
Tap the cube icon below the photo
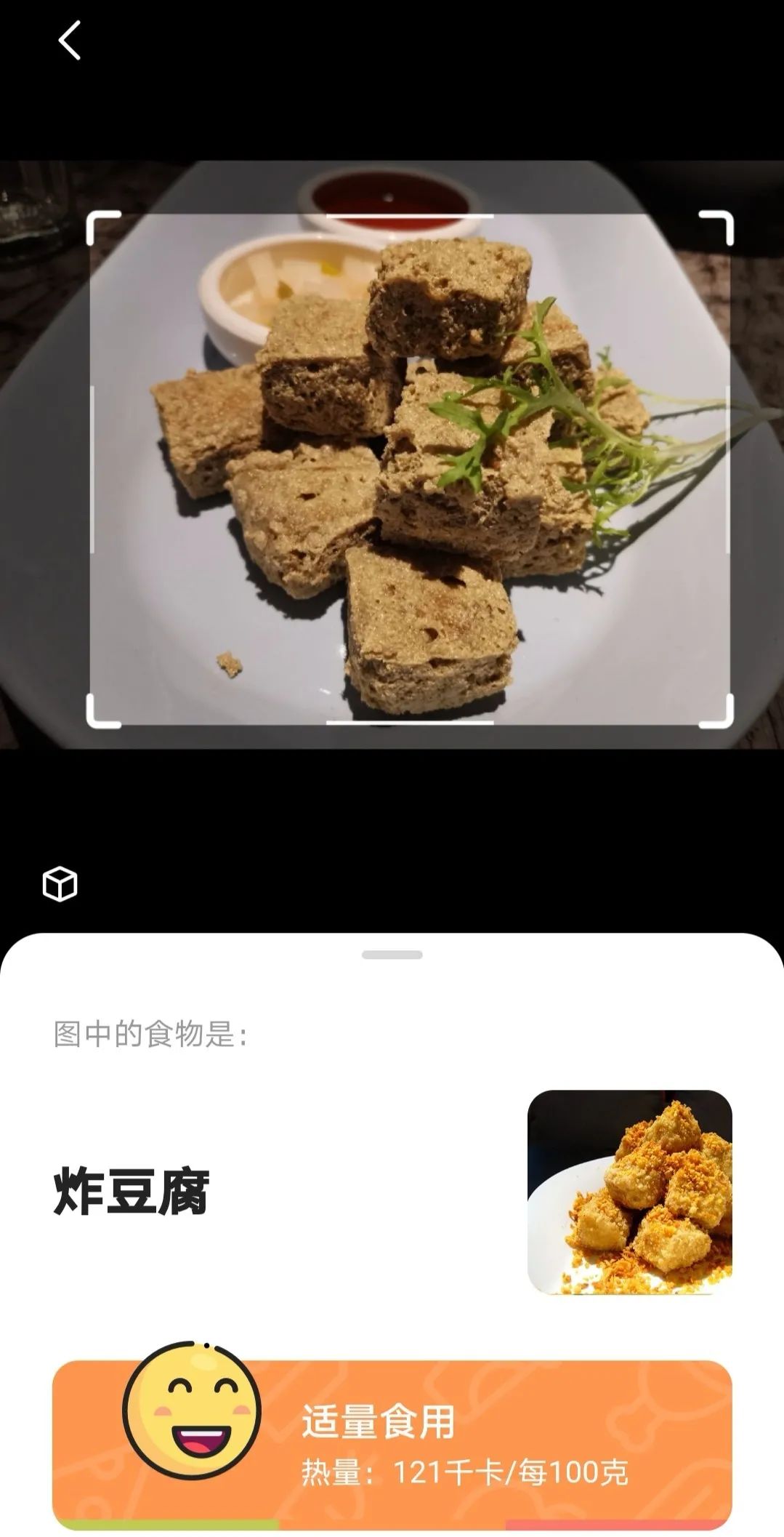(60, 884)
